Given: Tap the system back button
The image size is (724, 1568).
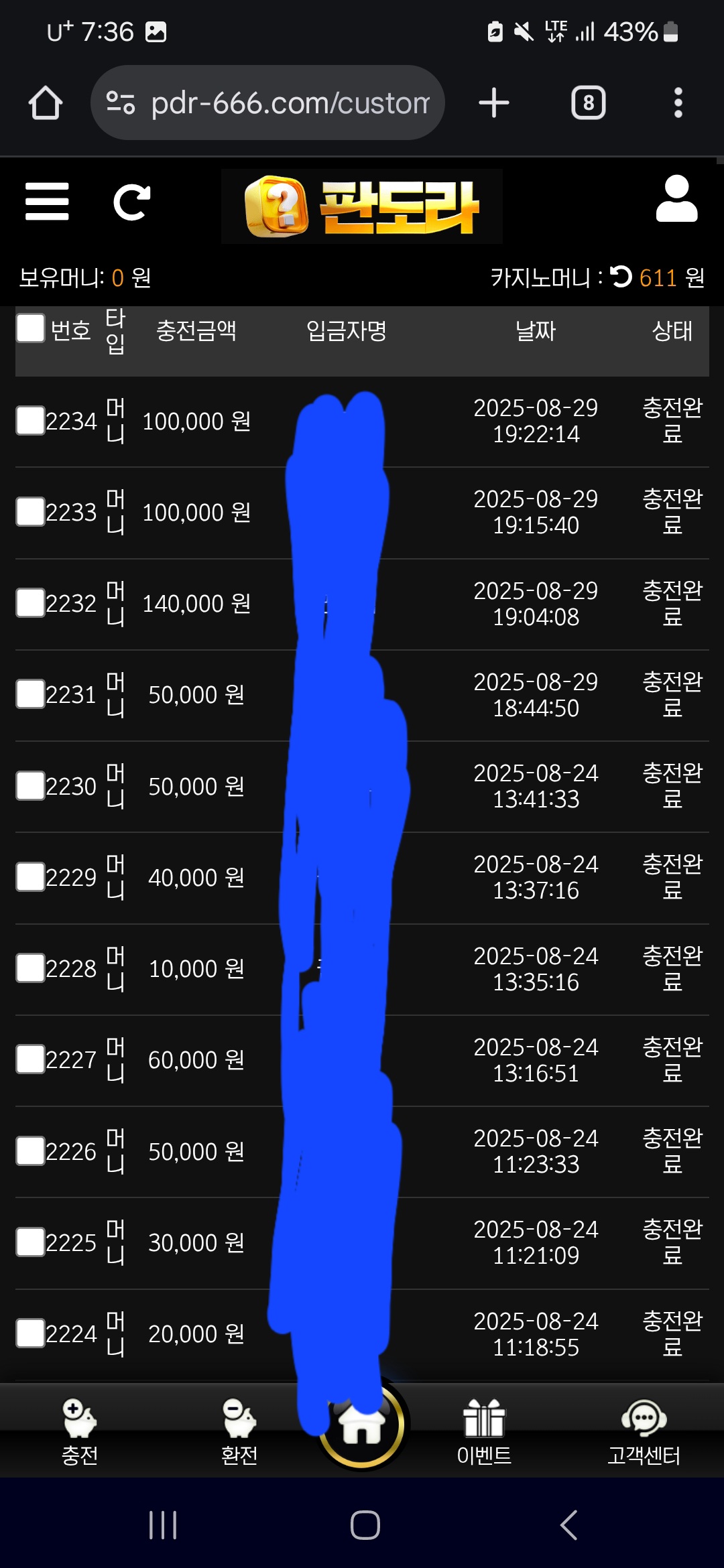Looking at the screenshot, I should pos(568,1526).
